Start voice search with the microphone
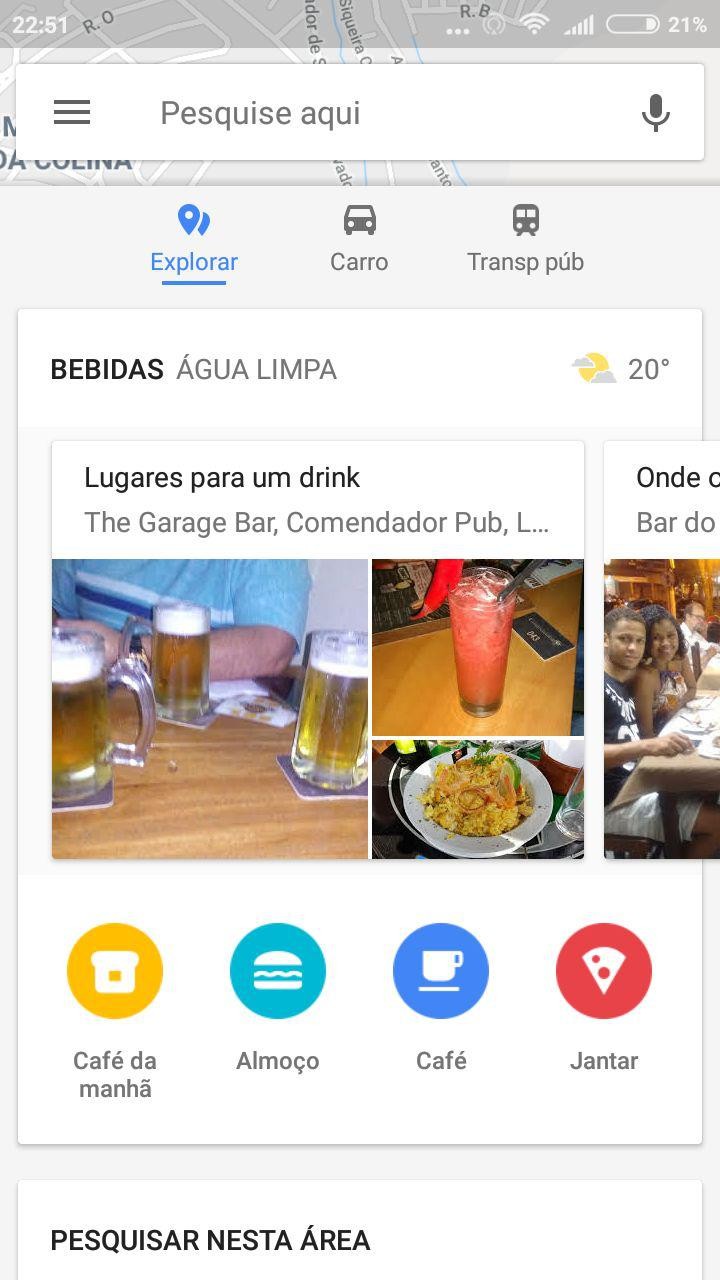 (x=655, y=113)
